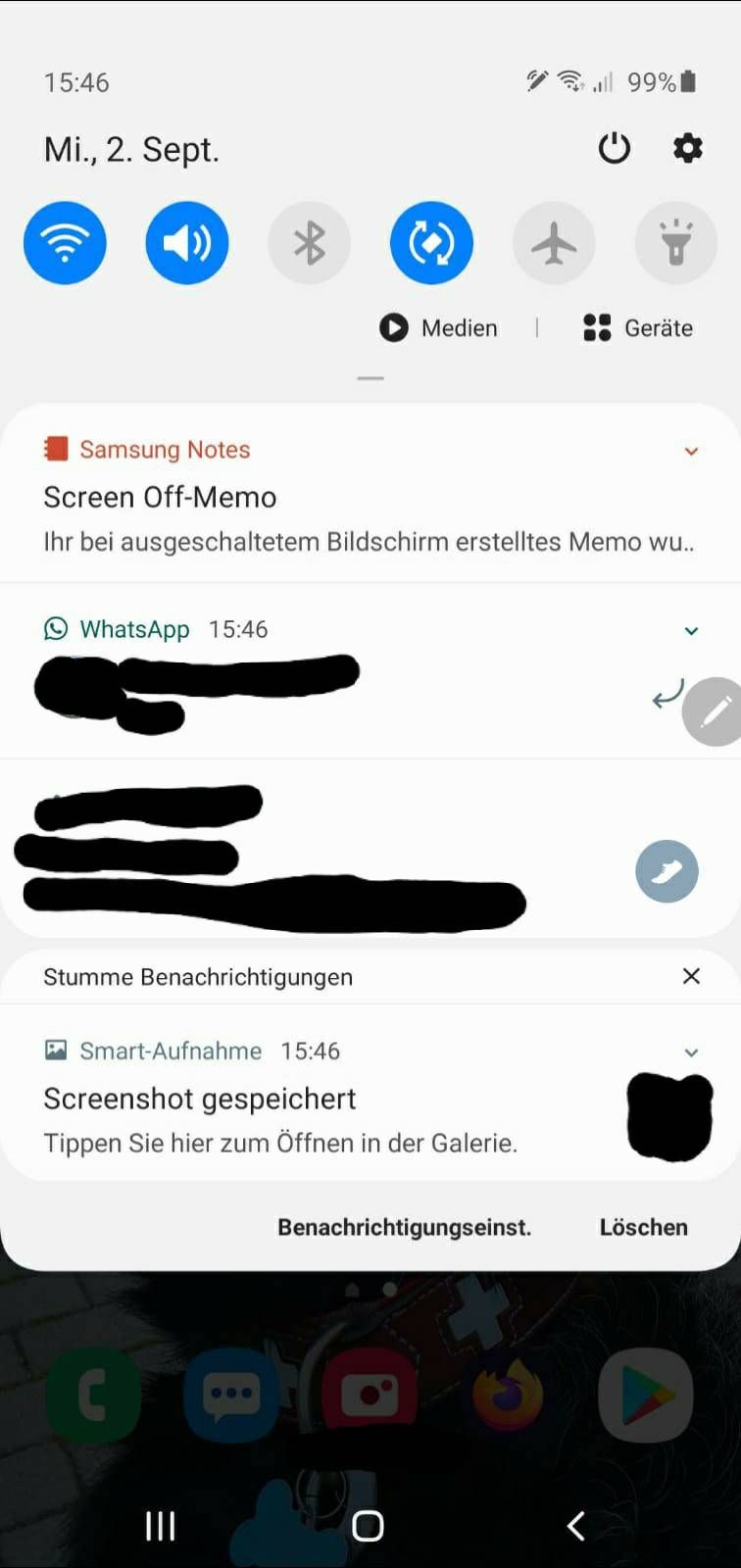This screenshot has height=1568, width=741.
Task: Expand the WhatsApp notification
Action: tap(691, 631)
